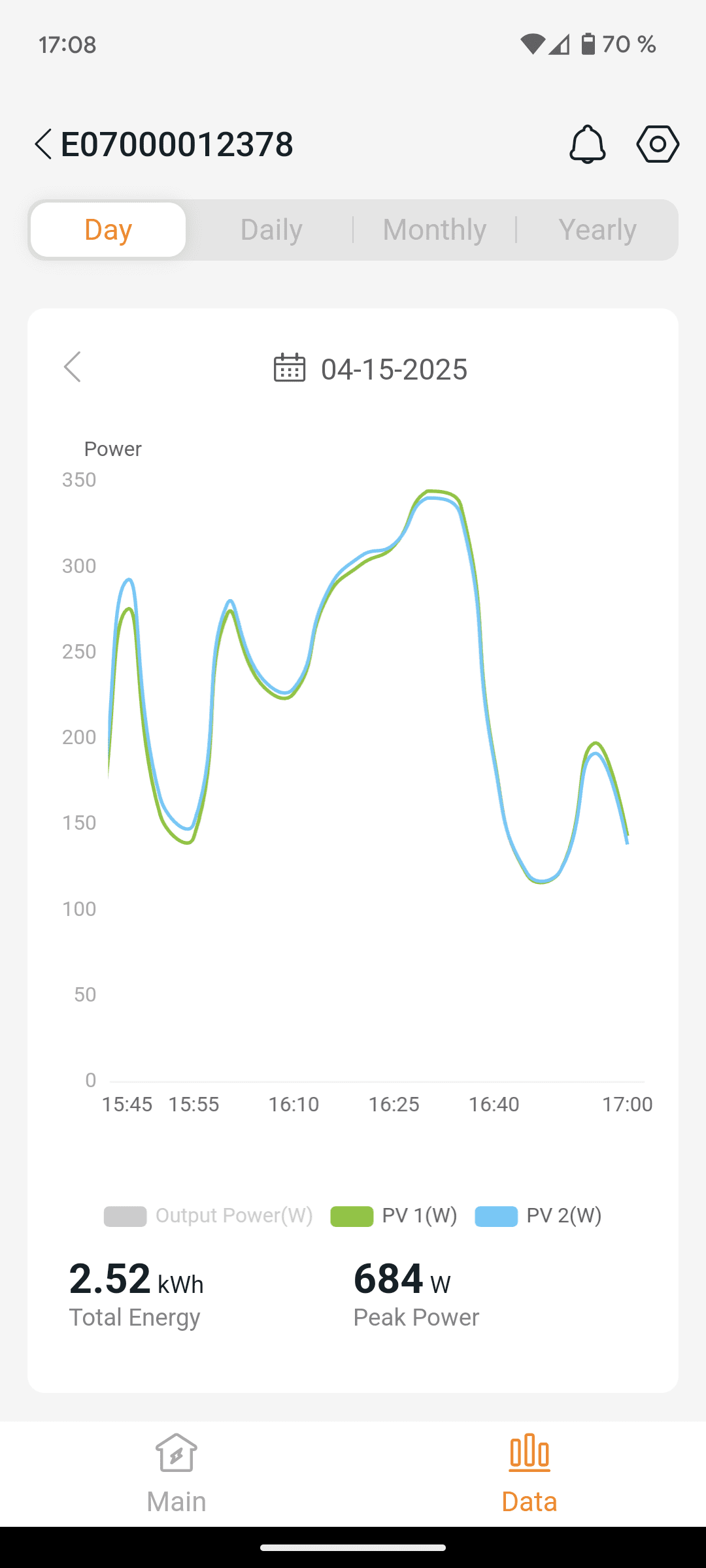The height and width of the screenshot is (1568, 706).
Task: Select the Day view tab
Action: (109, 230)
